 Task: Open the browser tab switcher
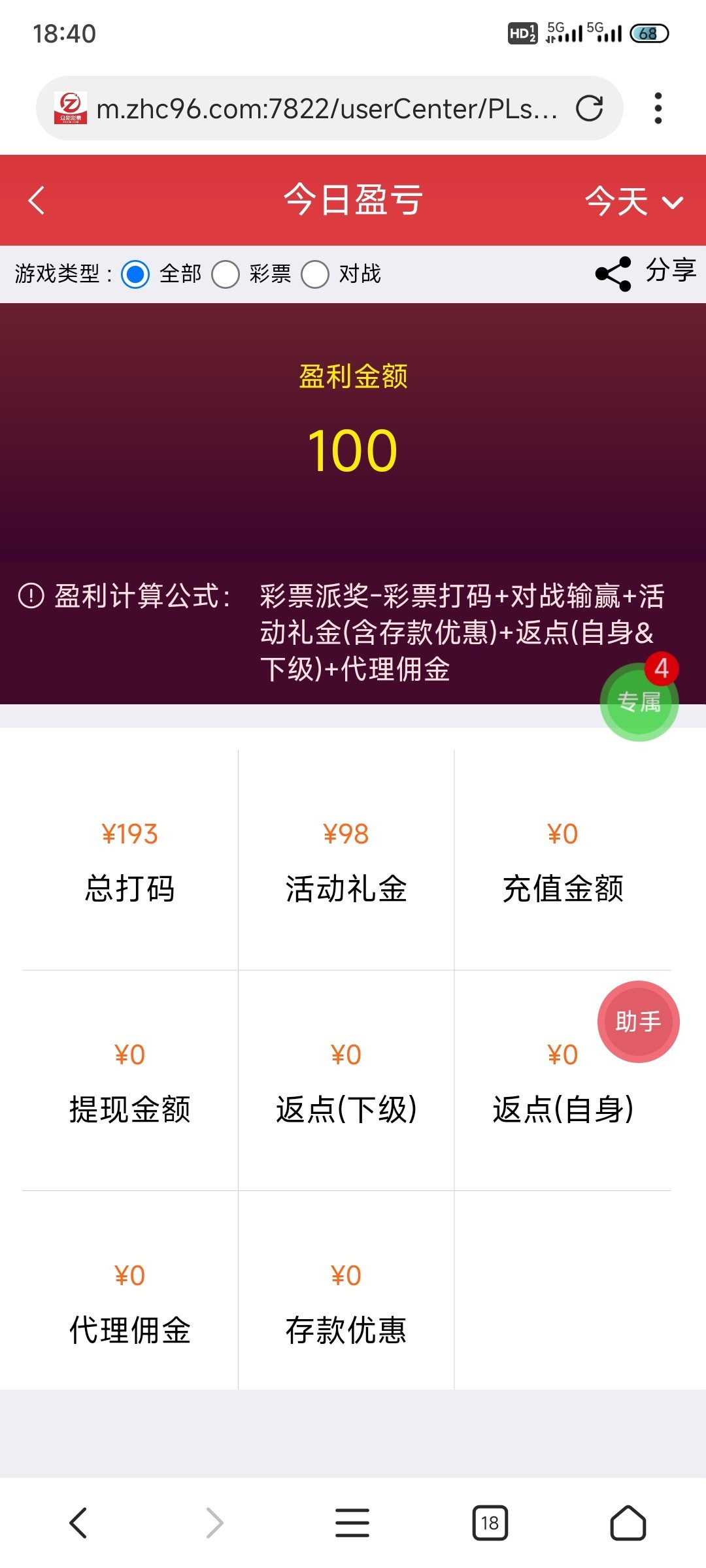click(490, 1523)
